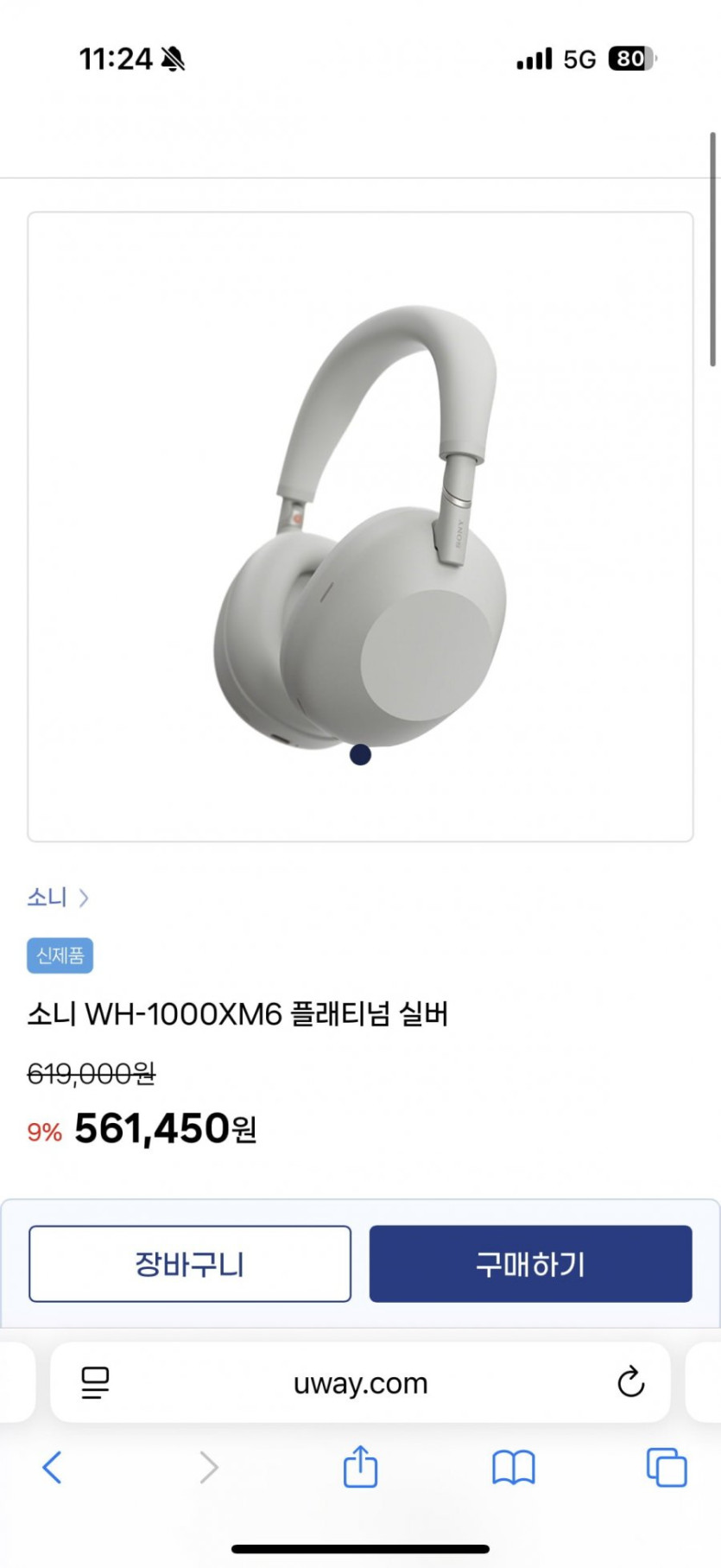Open the page settings menu icon

pyautogui.click(x=95, y=1382)
